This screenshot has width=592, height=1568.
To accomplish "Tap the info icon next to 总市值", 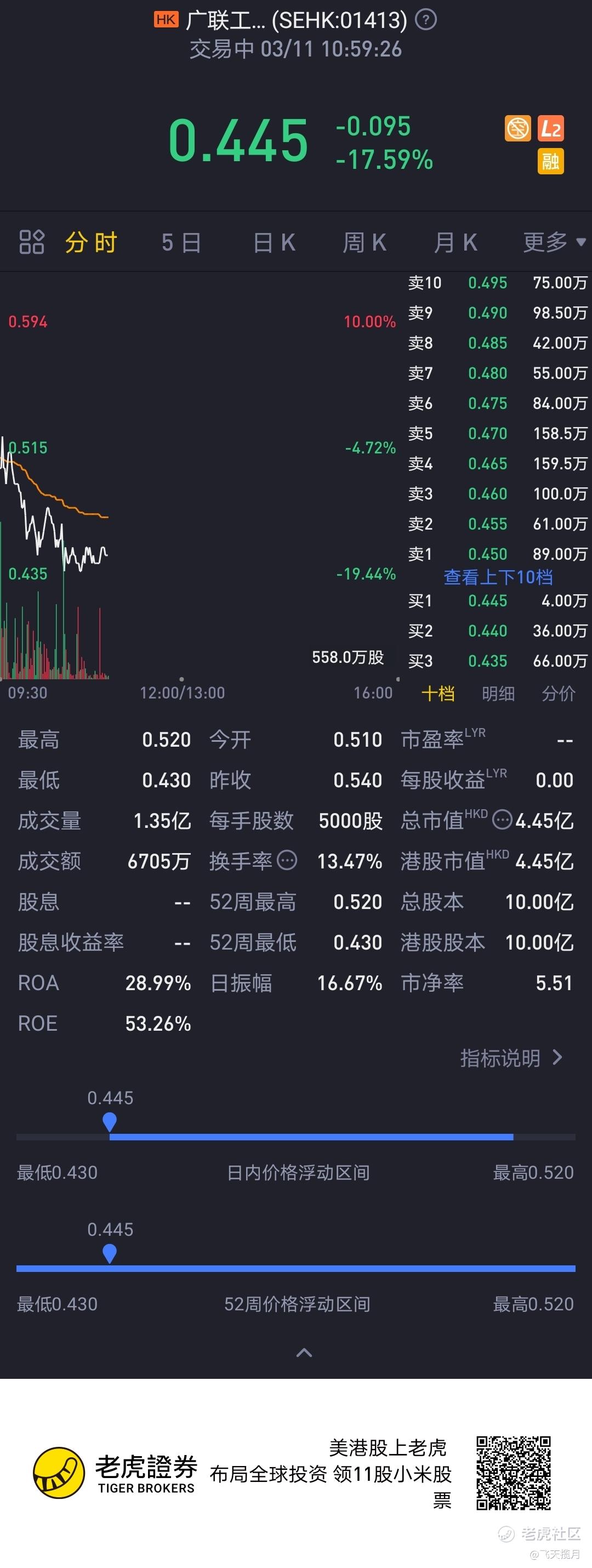I will tap(502, 820).
